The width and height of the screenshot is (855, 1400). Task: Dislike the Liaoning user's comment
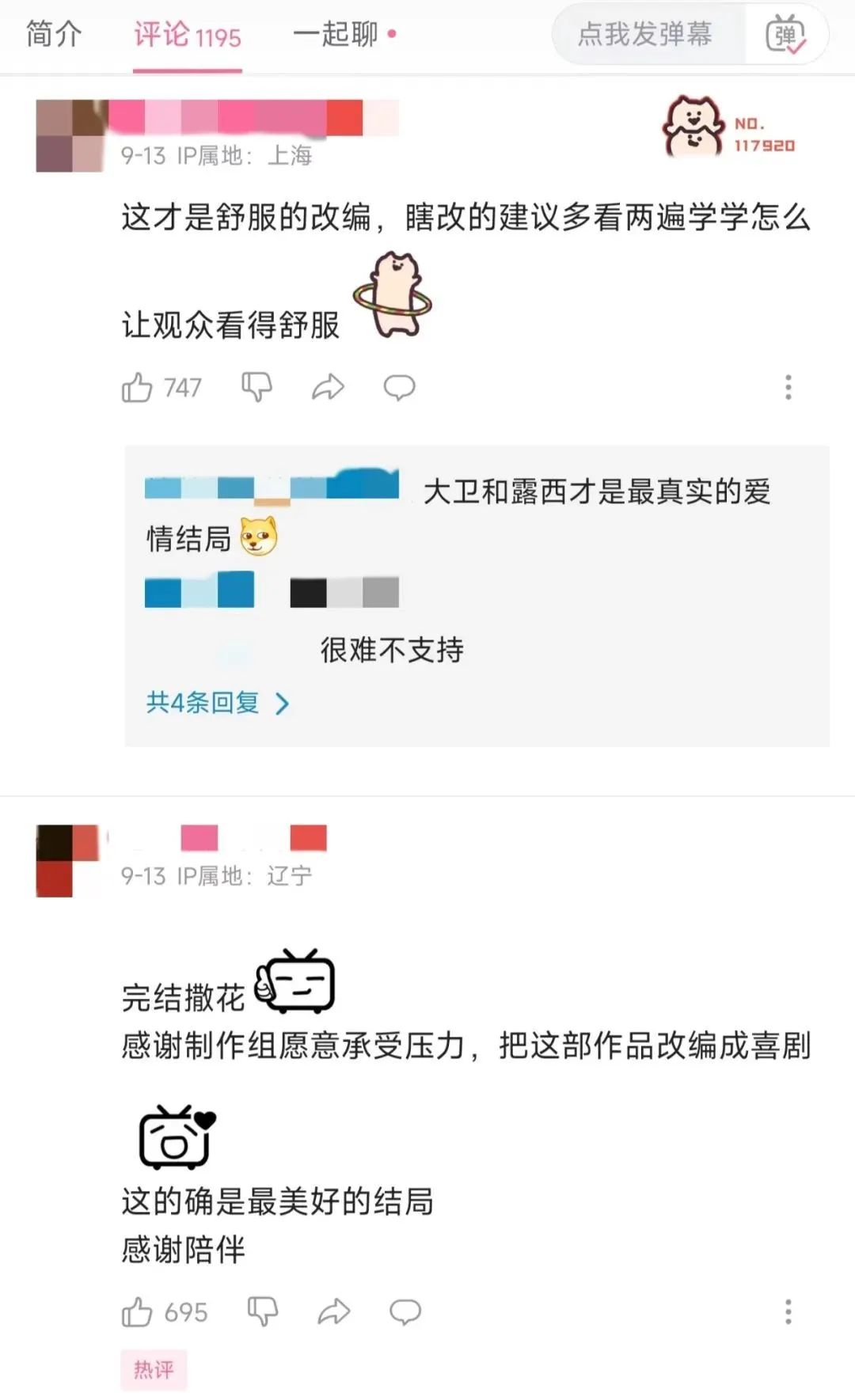pos(263,1312)
